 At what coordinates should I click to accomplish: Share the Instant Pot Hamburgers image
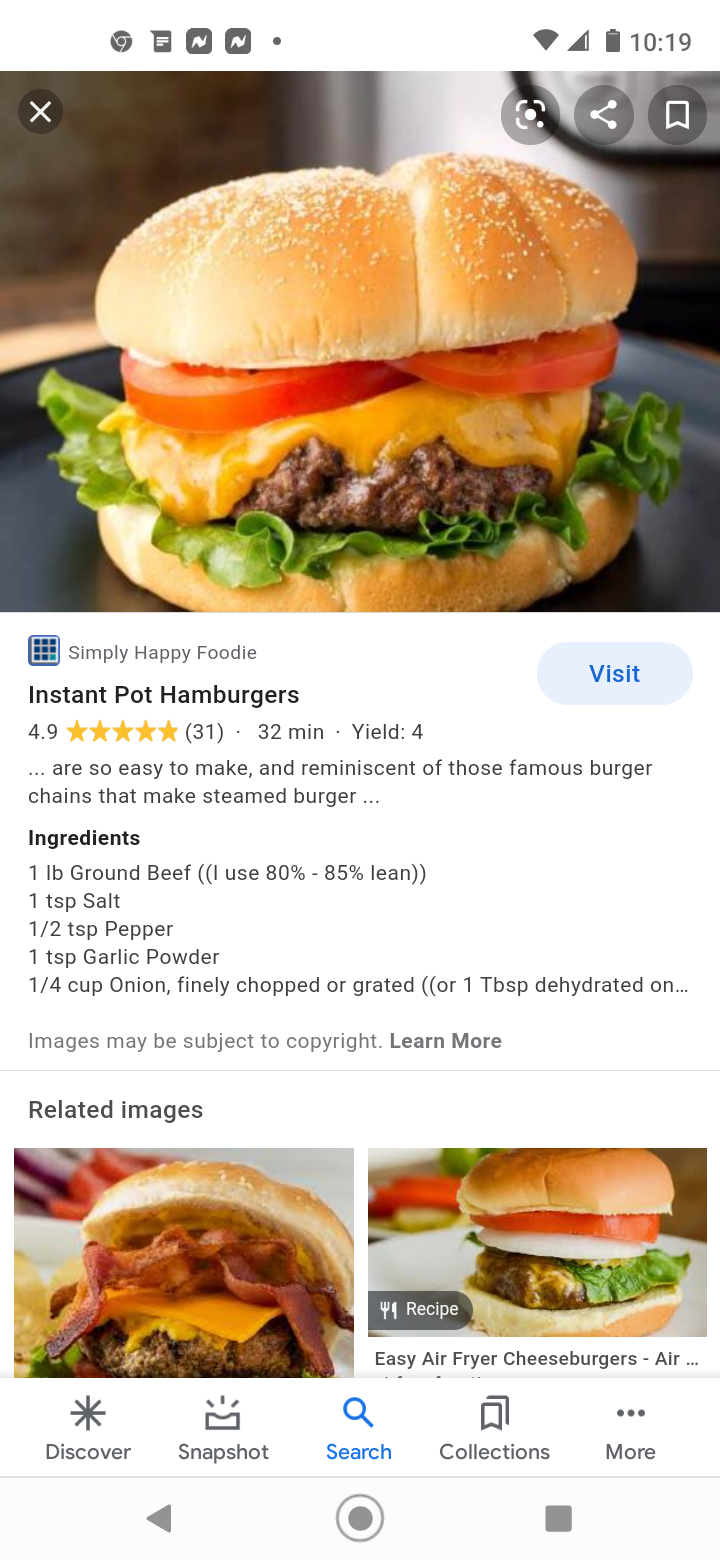pyautogui.click(x=603, y=116)
